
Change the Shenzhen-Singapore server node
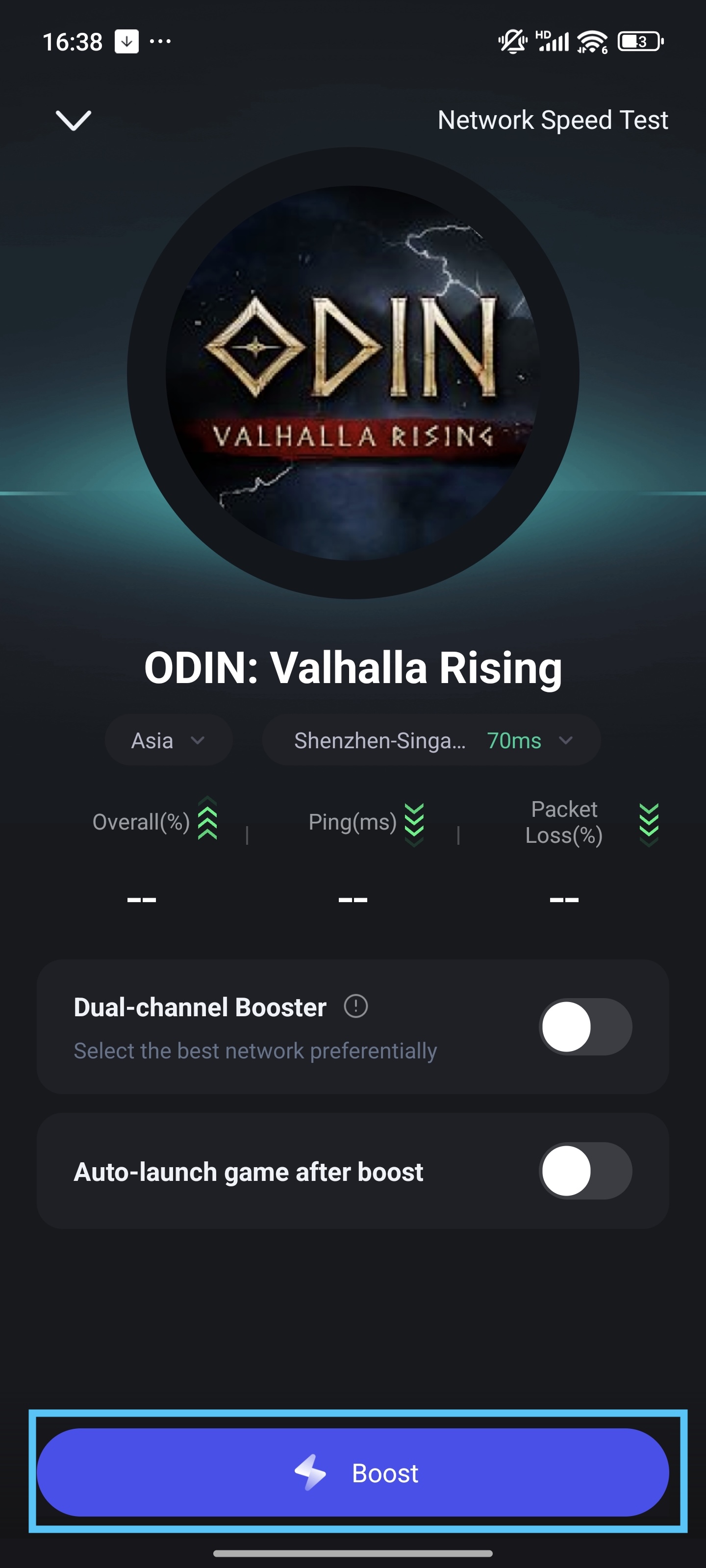coord(431,740)
